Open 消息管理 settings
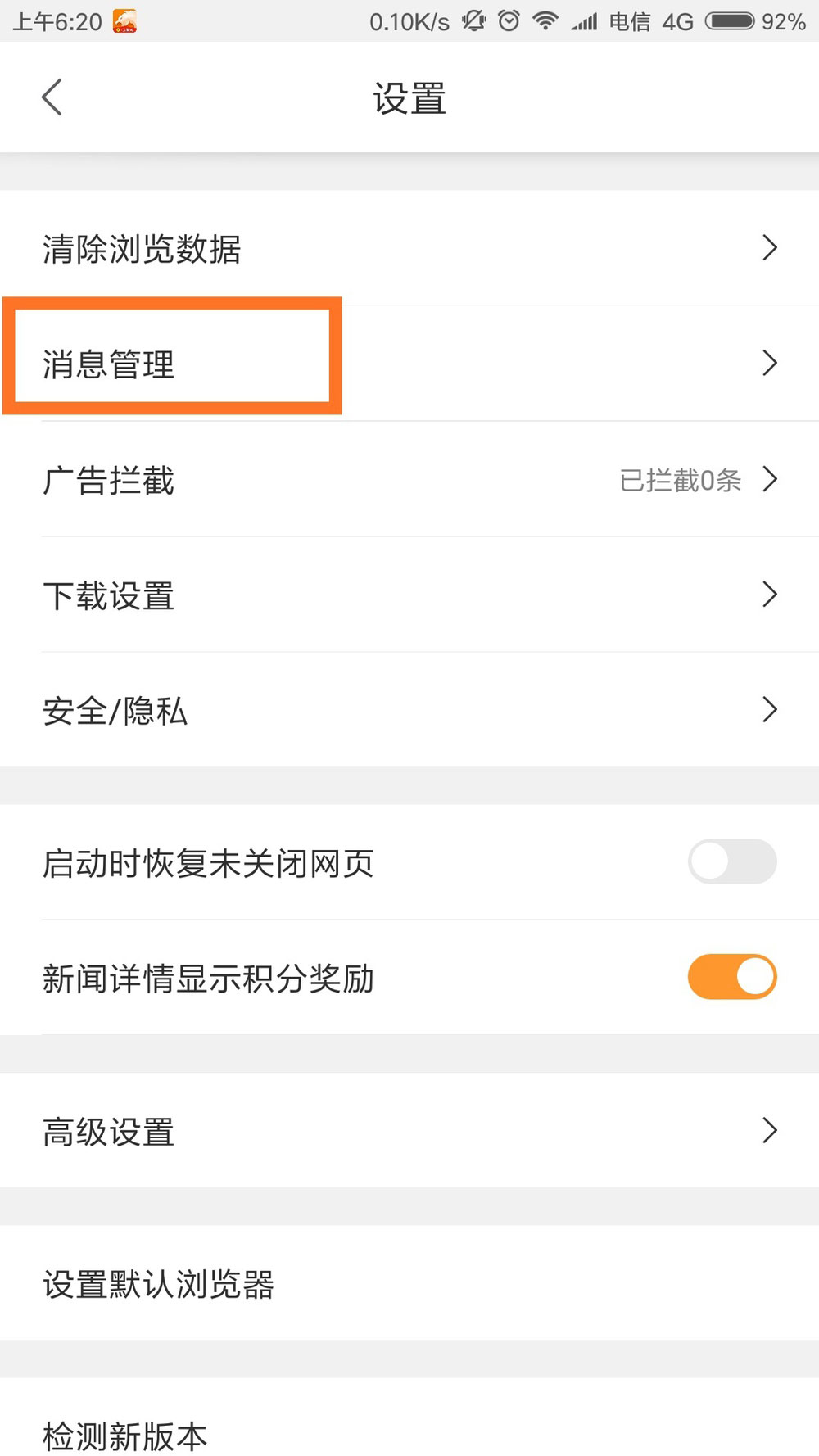This screenshot has height=1456, width=819. click(409, 364)
